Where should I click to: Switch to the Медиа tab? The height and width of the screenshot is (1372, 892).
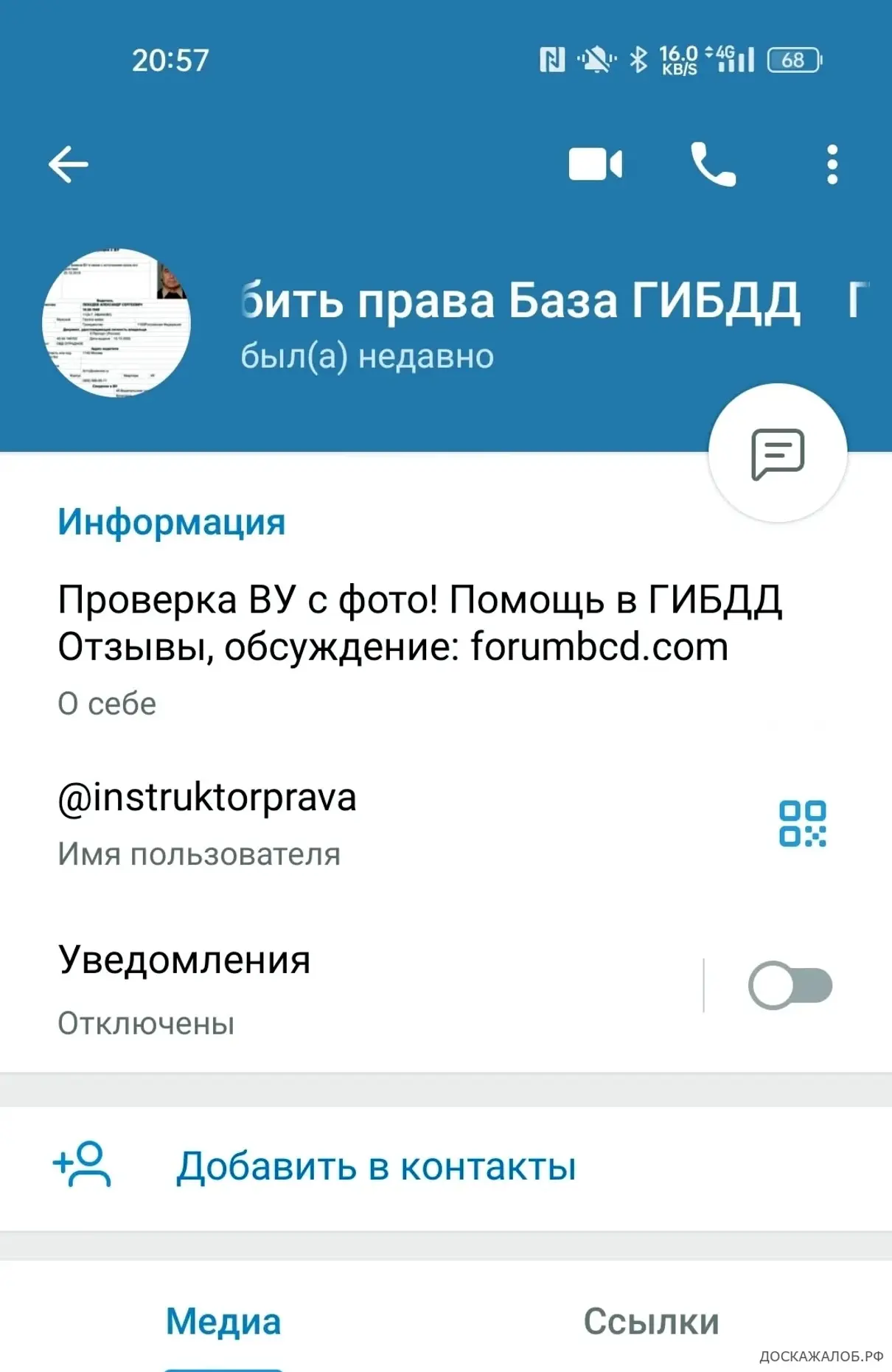(223, 1321)
